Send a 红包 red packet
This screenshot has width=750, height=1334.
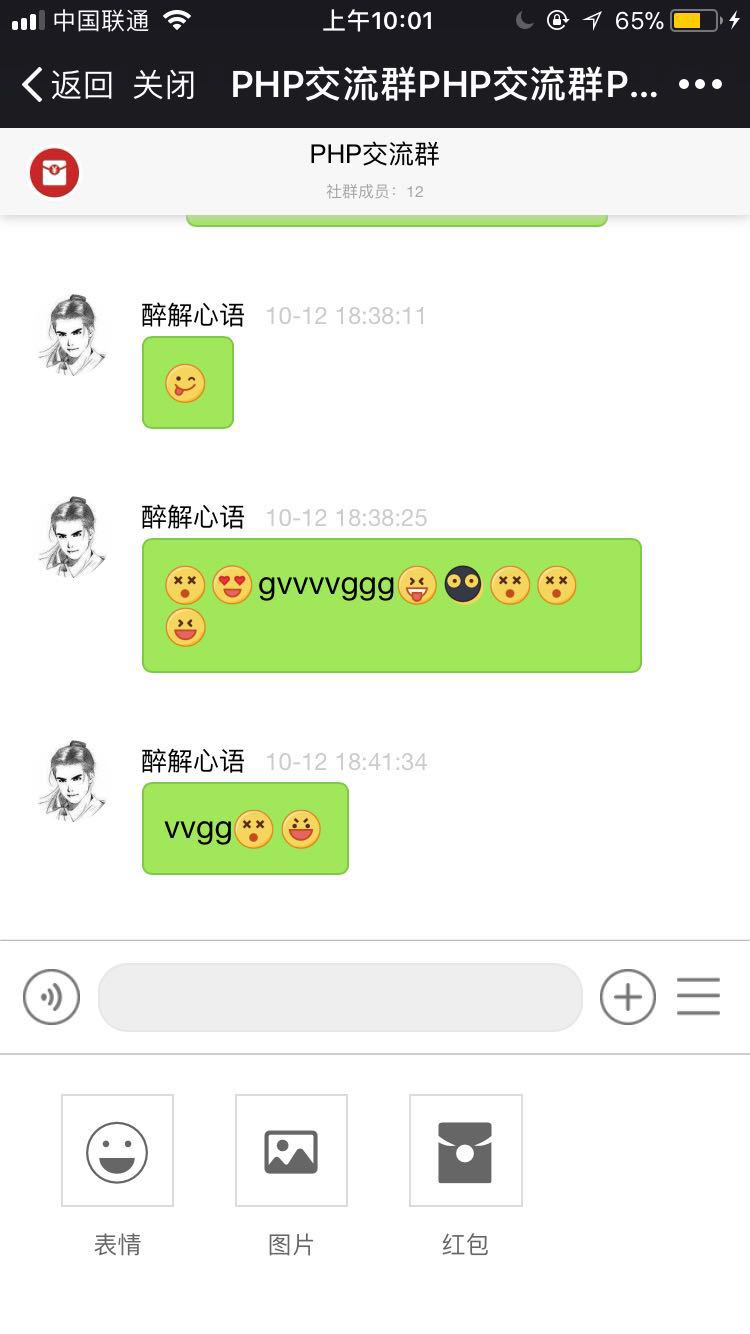(x=465, y=1150)
